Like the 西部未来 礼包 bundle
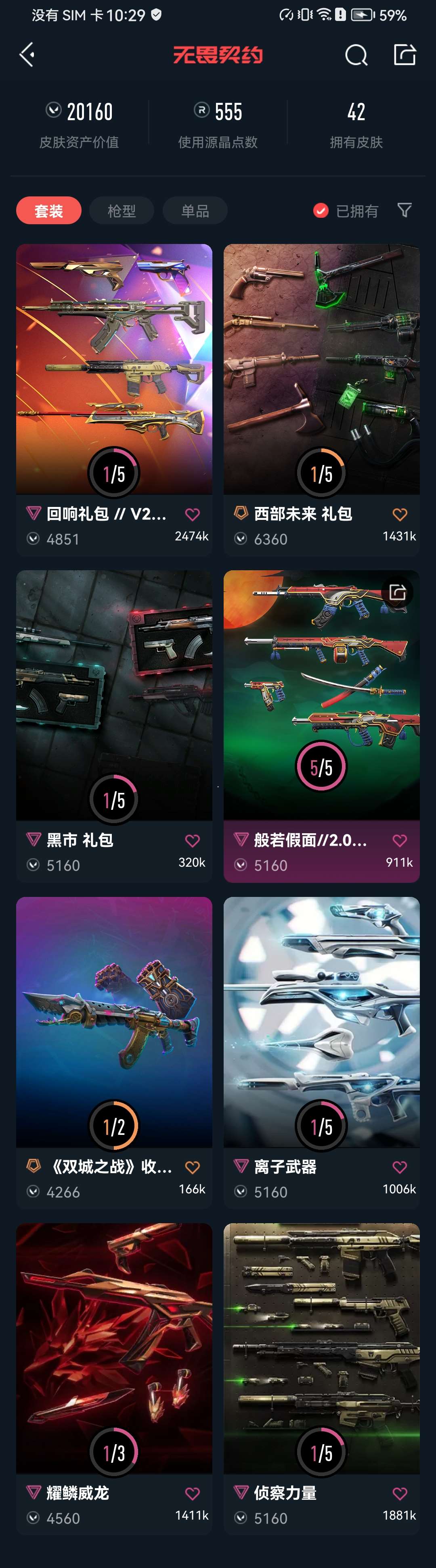This screenshot has width=436, height=1568. pos(400,514)
